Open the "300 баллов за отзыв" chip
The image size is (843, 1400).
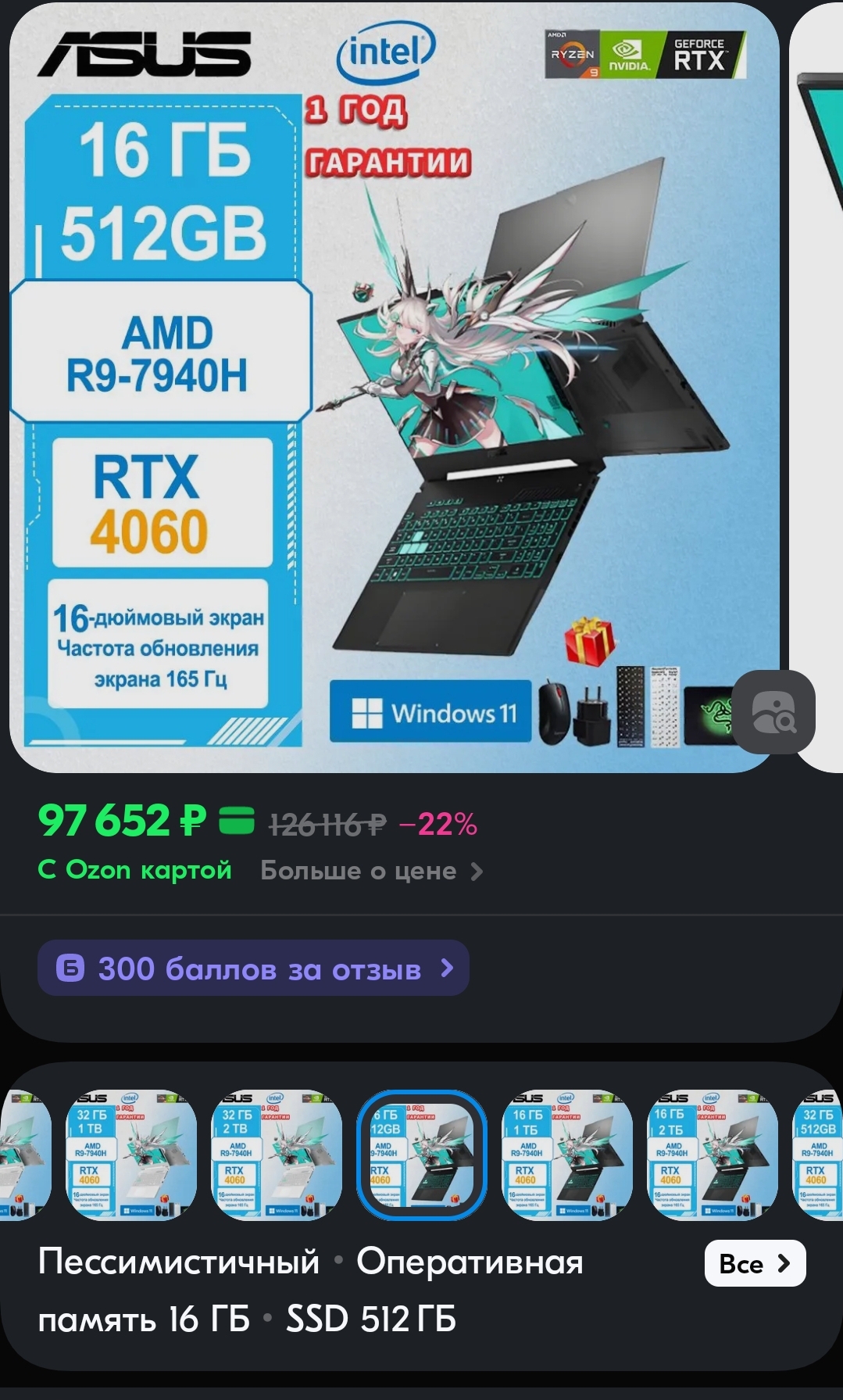253,969
